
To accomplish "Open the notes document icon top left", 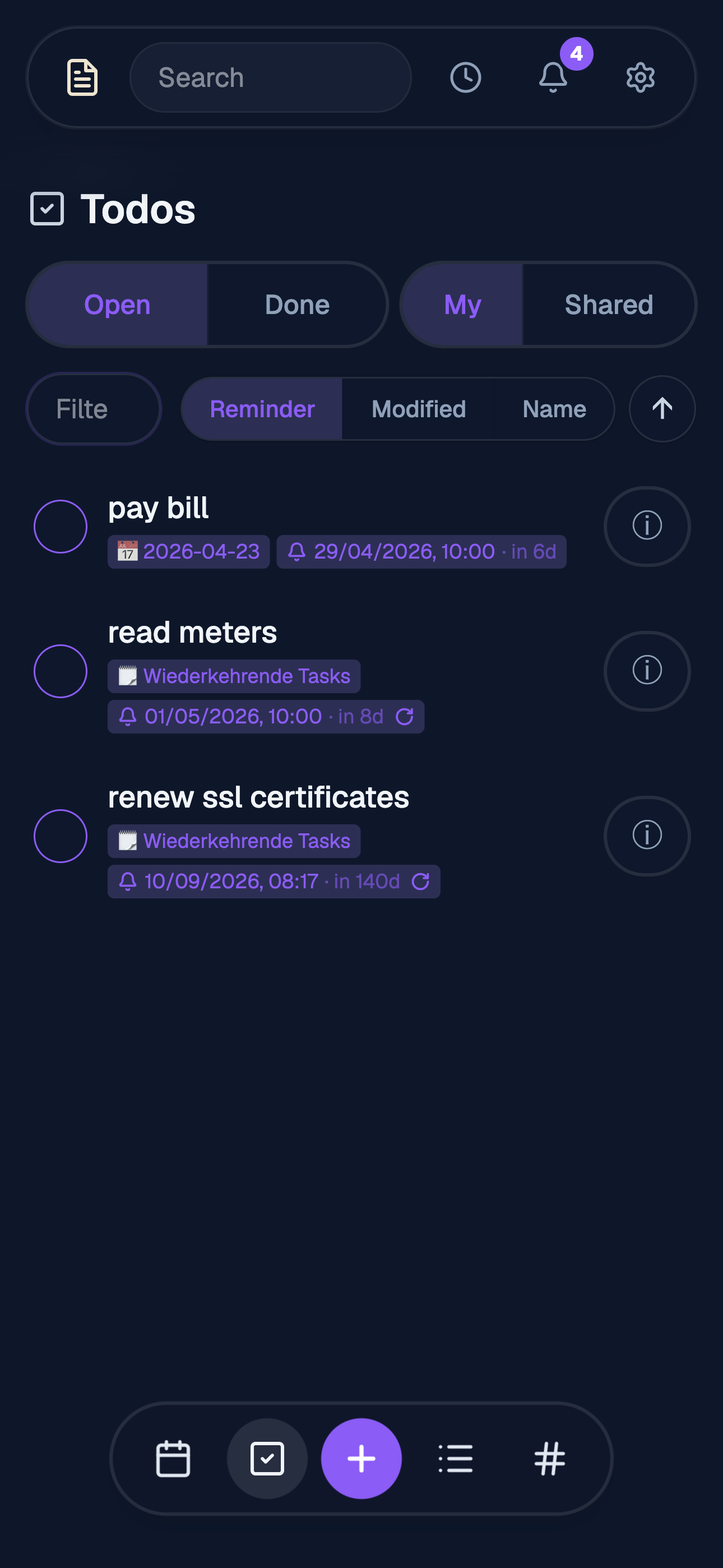I will coord(82,77).
